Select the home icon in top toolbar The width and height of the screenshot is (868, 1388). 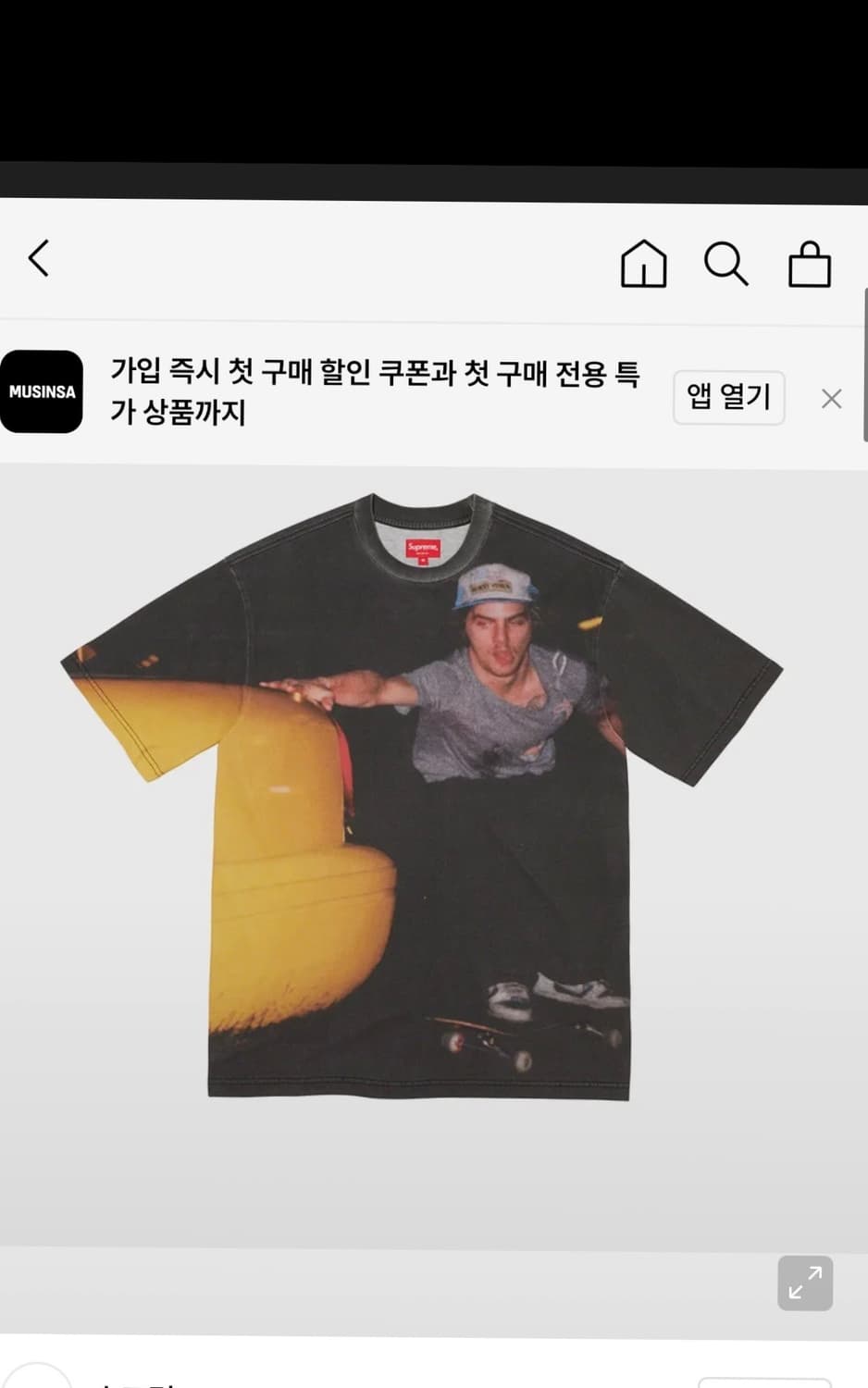pyautogui.click(x=642, y=265)
